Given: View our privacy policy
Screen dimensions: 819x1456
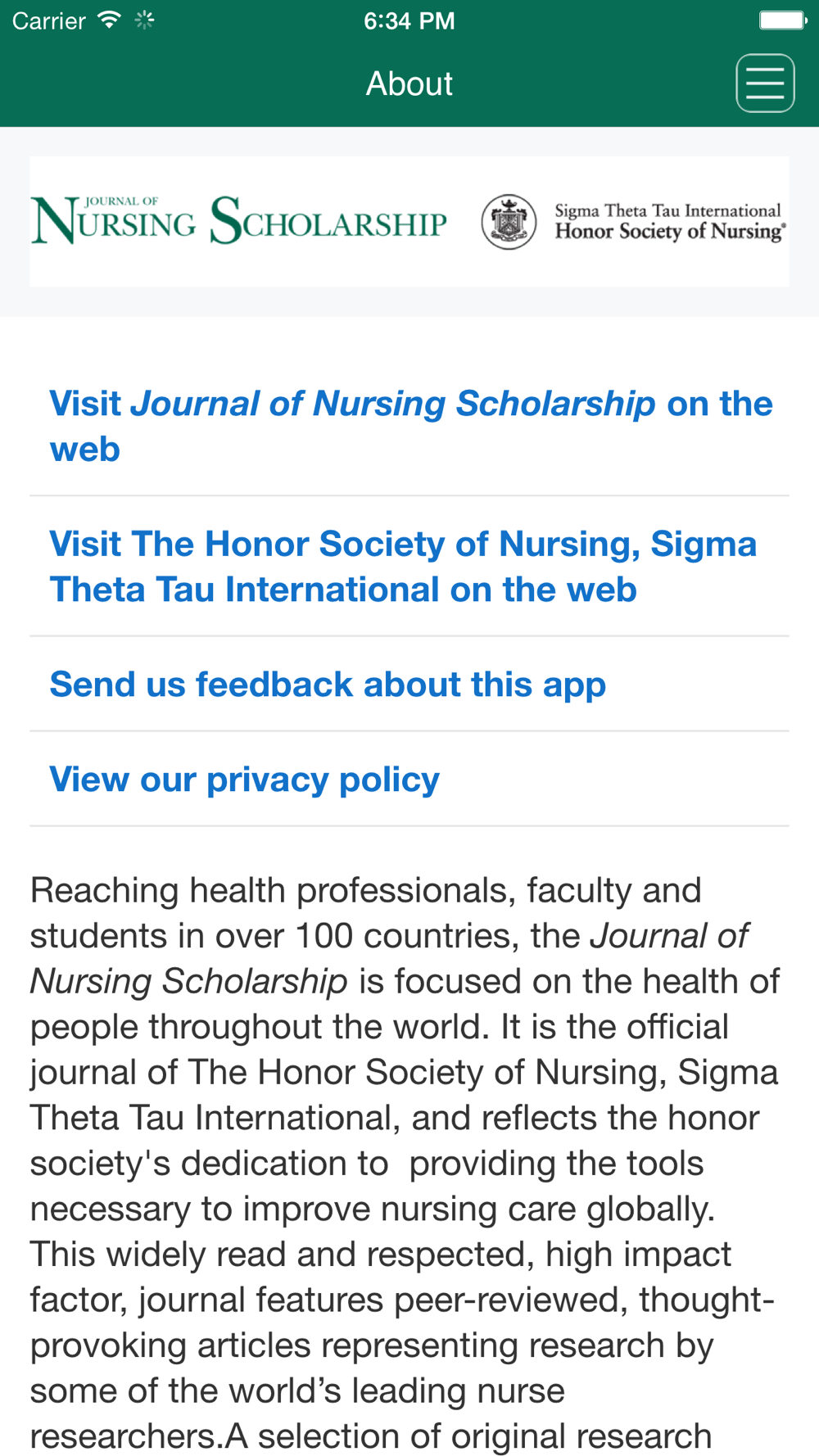Looking at the screenshot, I should click(409, 779).
